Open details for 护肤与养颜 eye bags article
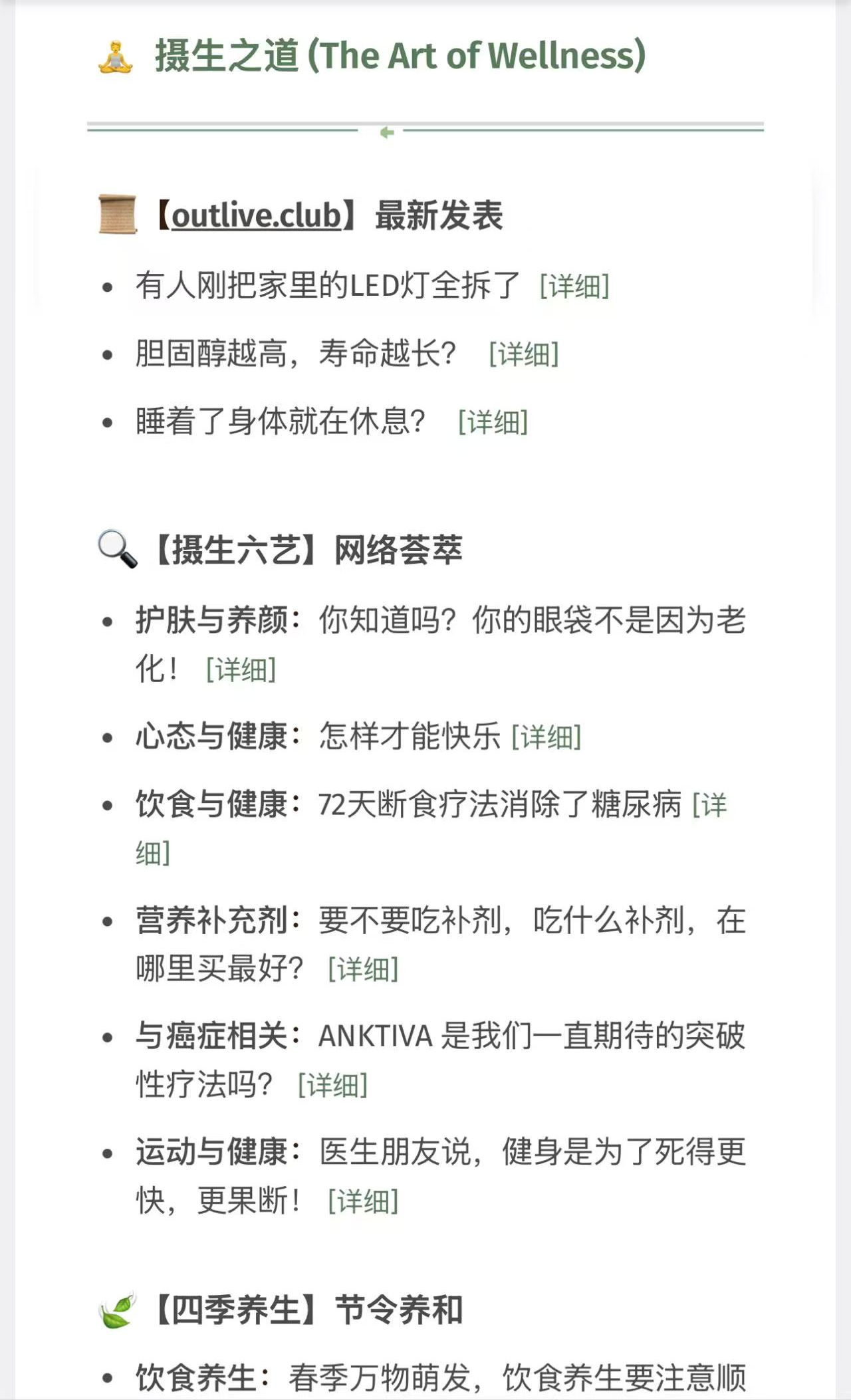851x1400 pixels. 241,669
